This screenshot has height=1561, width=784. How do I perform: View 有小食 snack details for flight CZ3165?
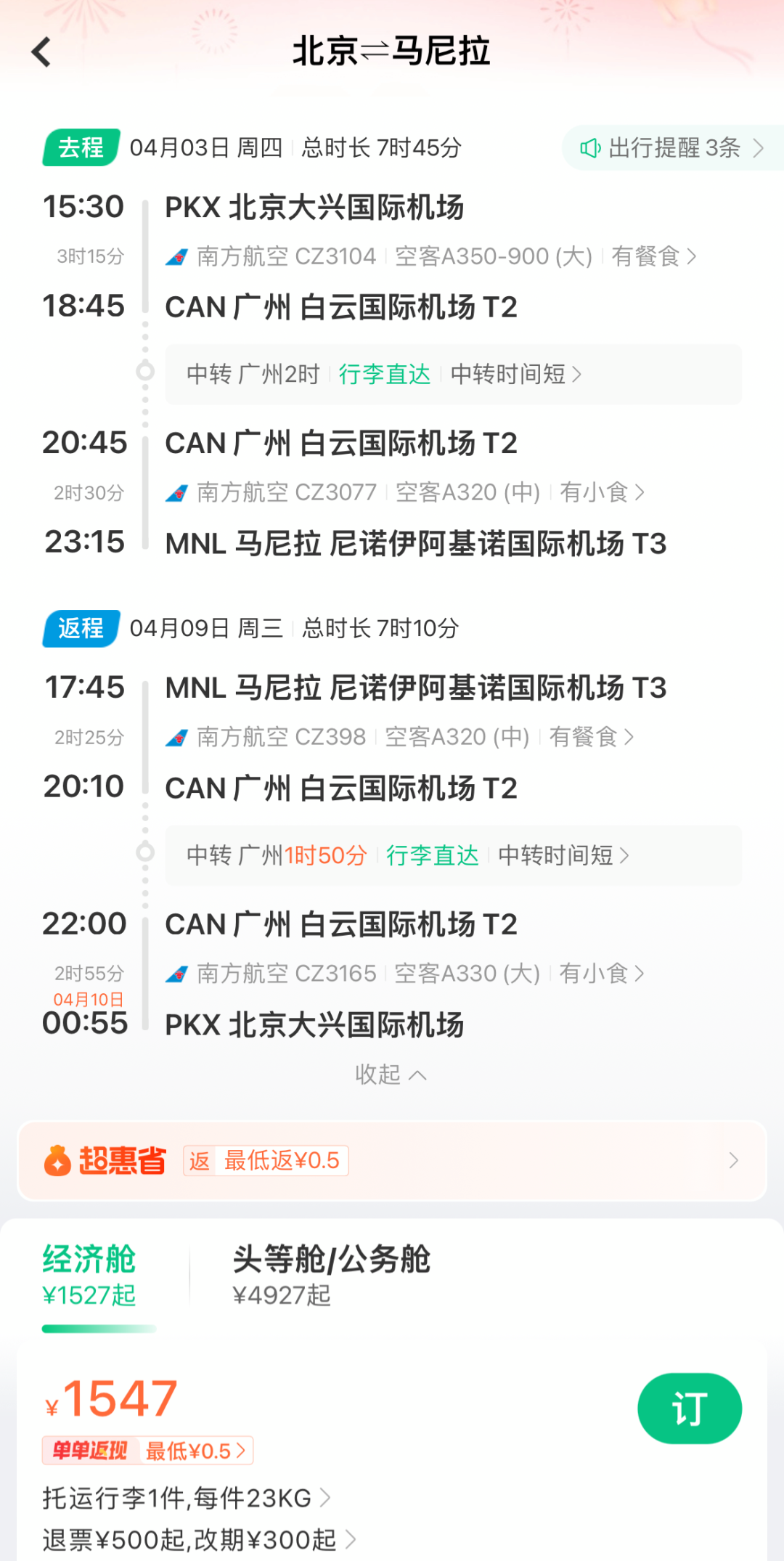[x=601, y=974]
